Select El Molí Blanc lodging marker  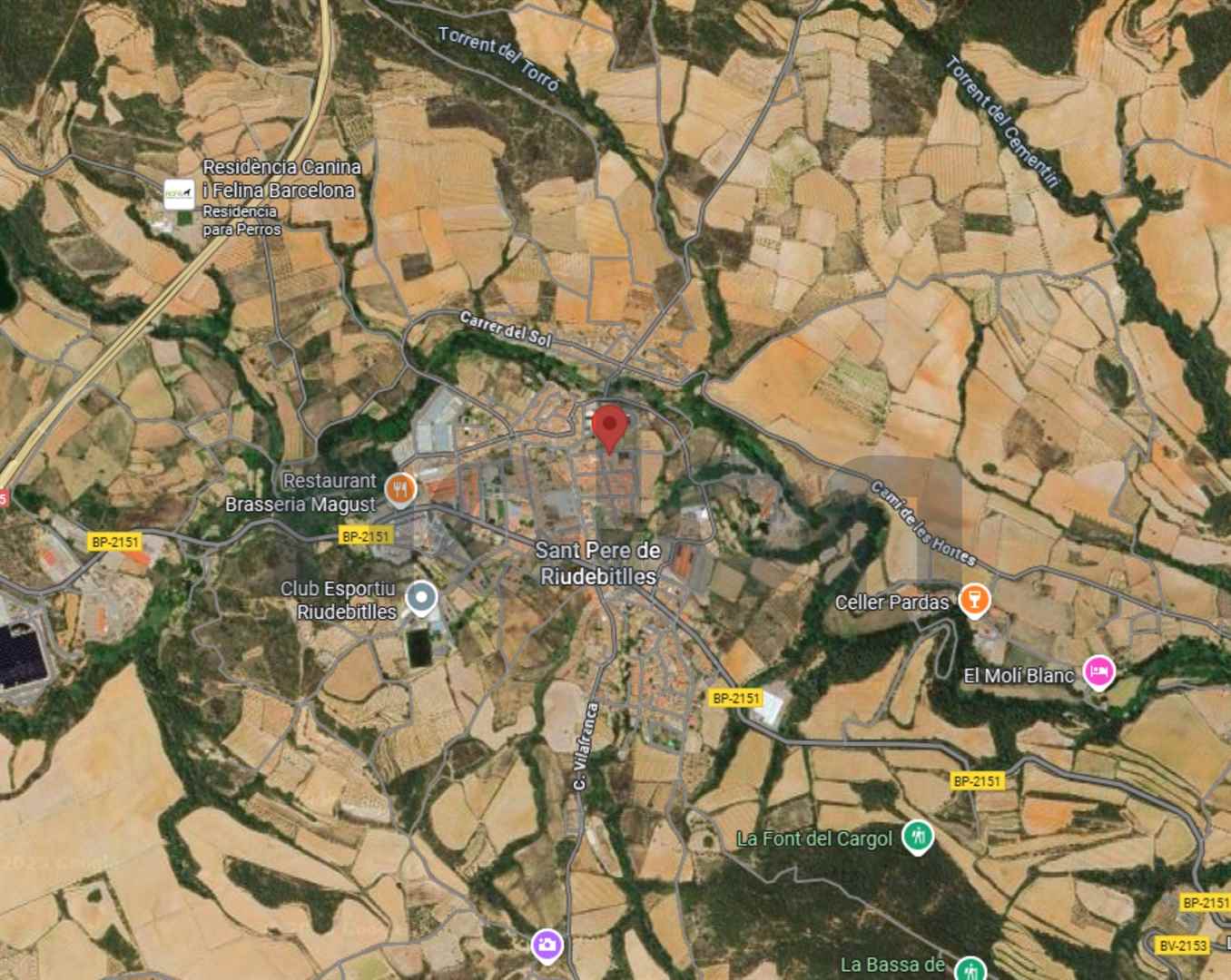[1098, 673]
